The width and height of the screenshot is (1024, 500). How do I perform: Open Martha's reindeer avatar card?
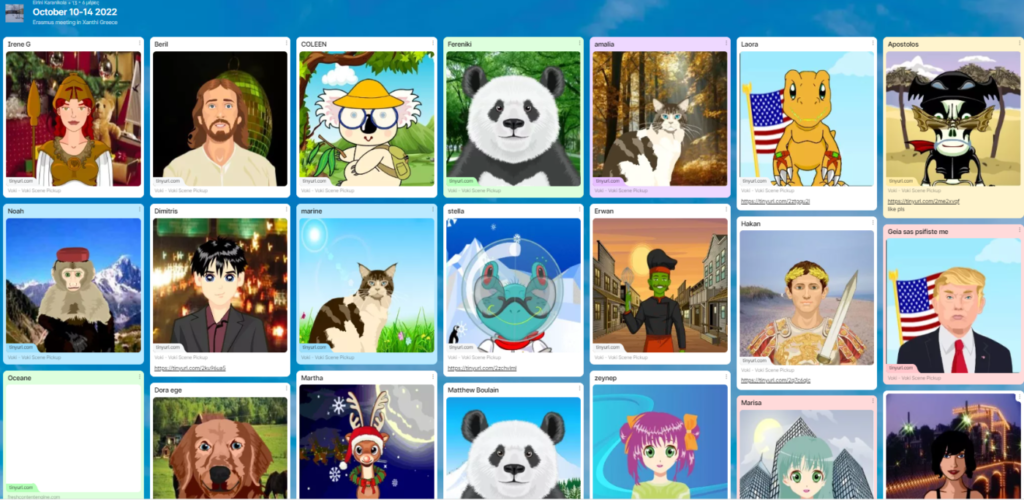(366, 440)
